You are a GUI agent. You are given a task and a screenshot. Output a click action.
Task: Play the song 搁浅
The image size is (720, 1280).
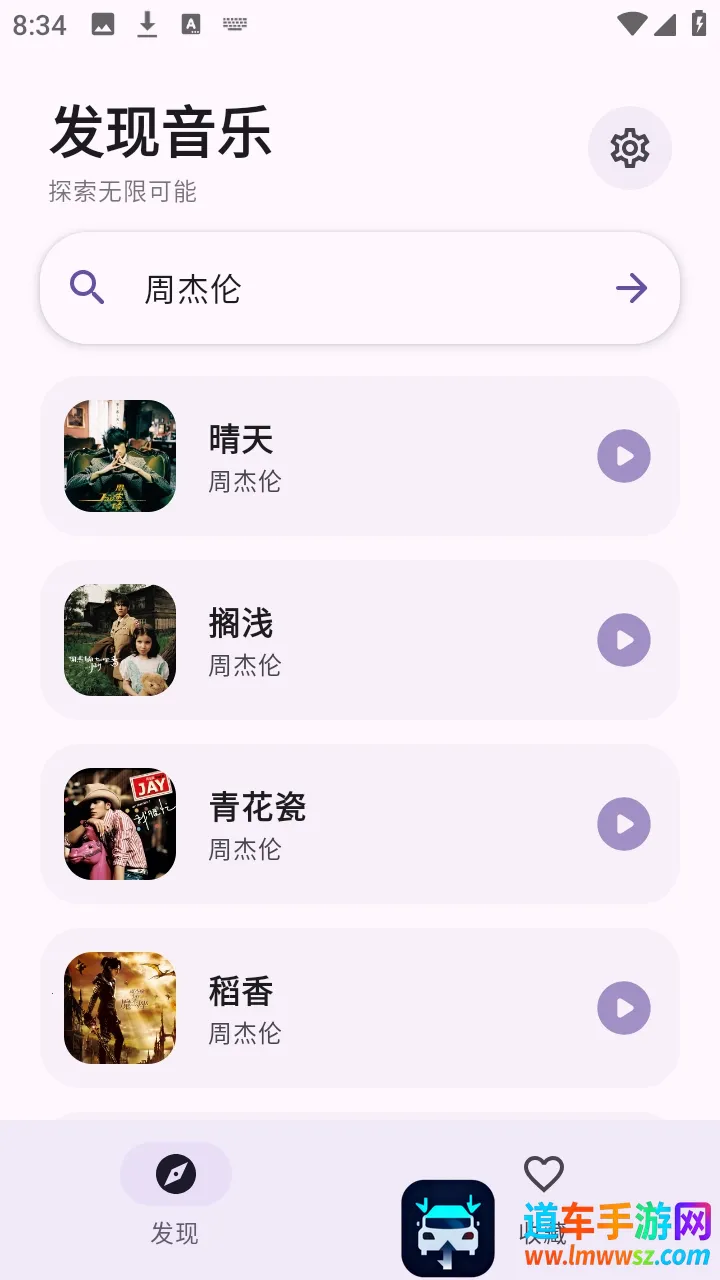[624, 641]
